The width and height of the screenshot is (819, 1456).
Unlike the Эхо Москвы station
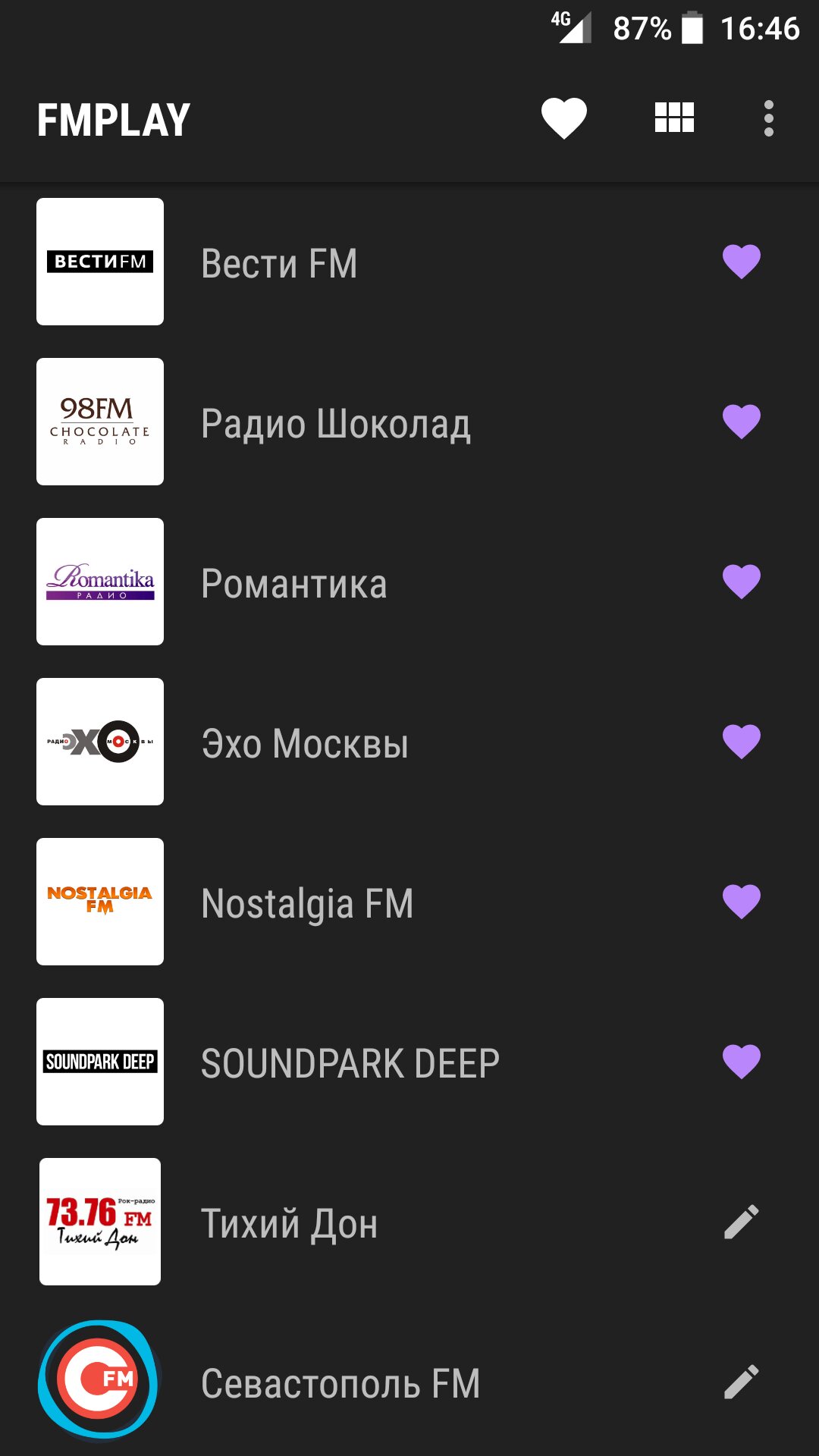click(x=741, y=742)
